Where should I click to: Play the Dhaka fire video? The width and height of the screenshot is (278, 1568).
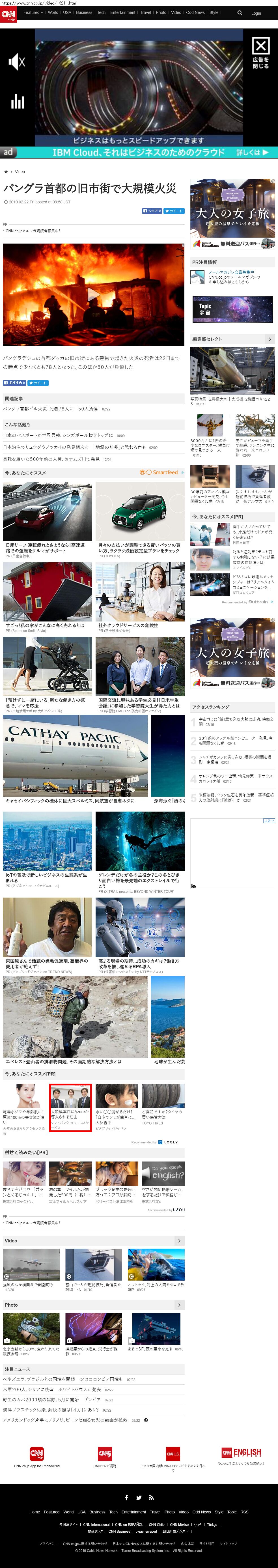point(93,294)
